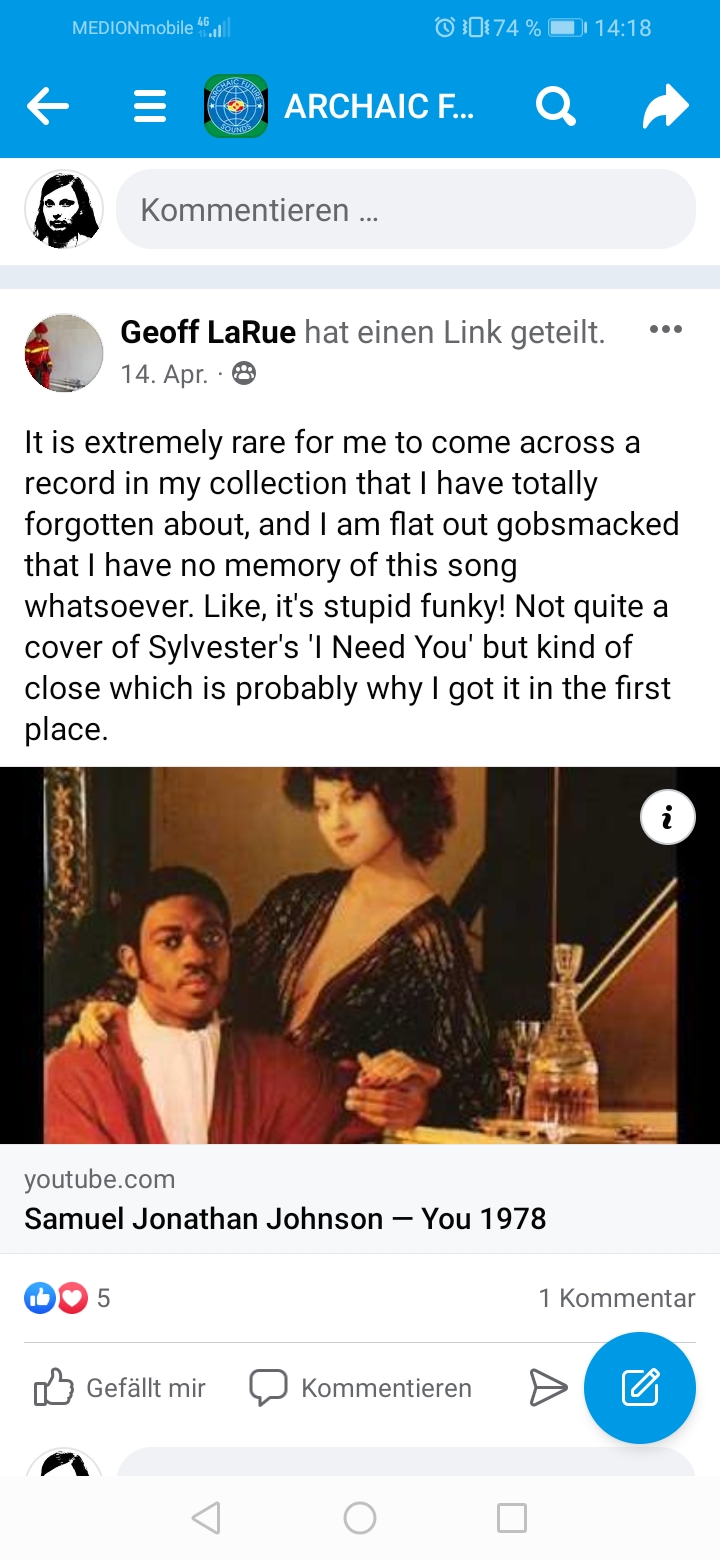Search within the Archaic Future Sounds group
The image size is (720, 1560).
pos(556,106)
